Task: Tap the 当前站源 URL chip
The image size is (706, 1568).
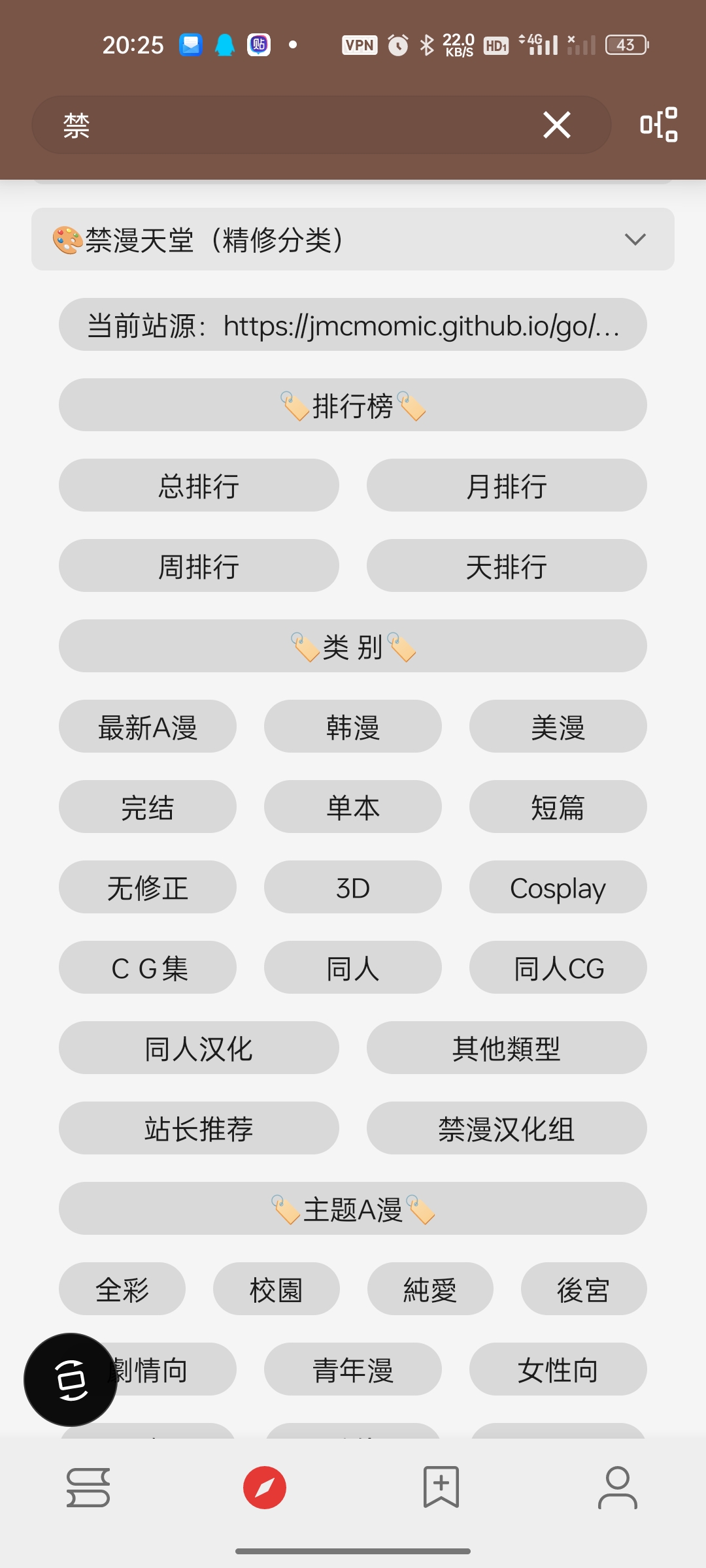Action: pyautogui.click(x=353, y=325)
